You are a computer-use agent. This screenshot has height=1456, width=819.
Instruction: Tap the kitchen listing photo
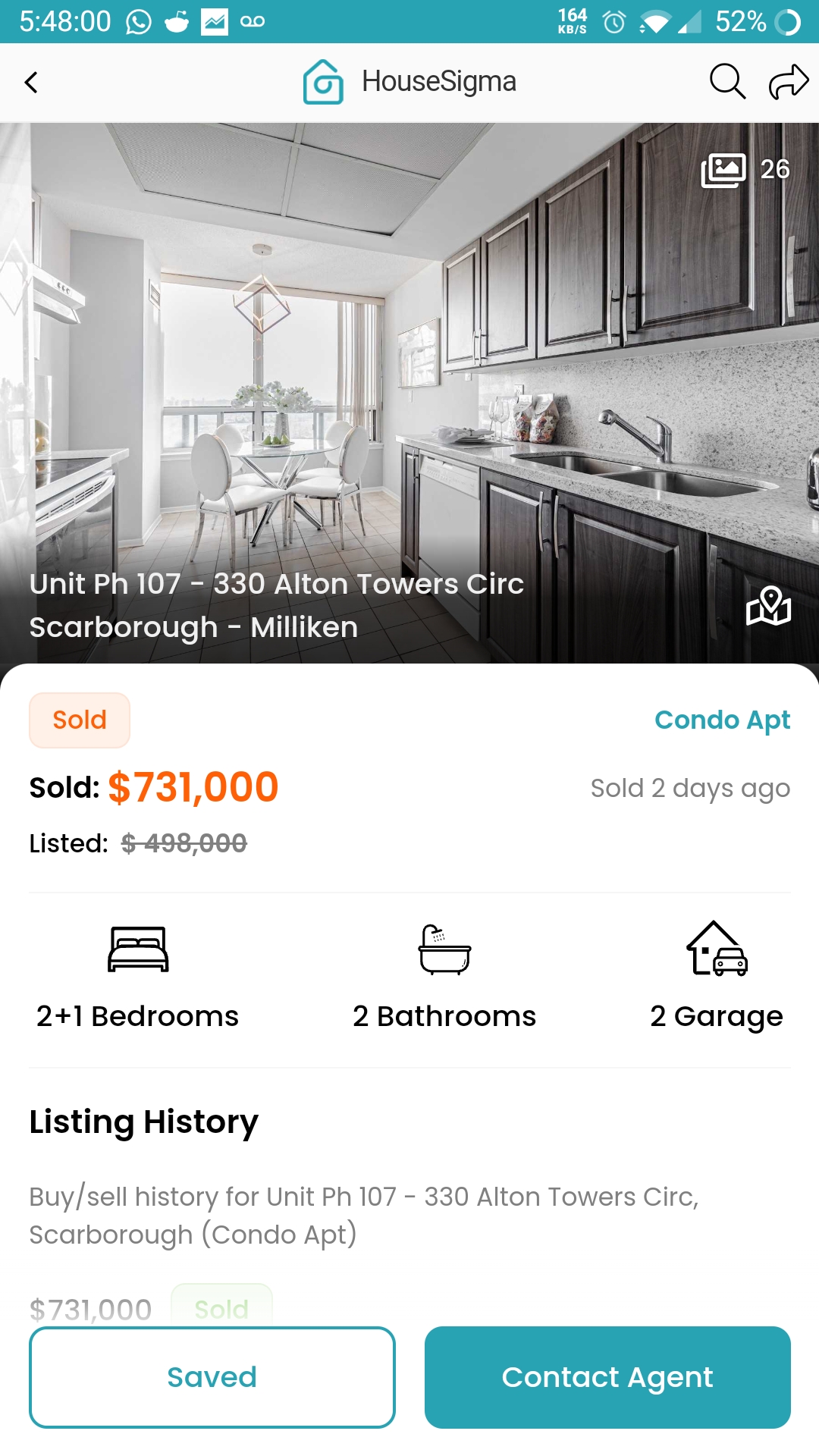(x=409, y=341)
